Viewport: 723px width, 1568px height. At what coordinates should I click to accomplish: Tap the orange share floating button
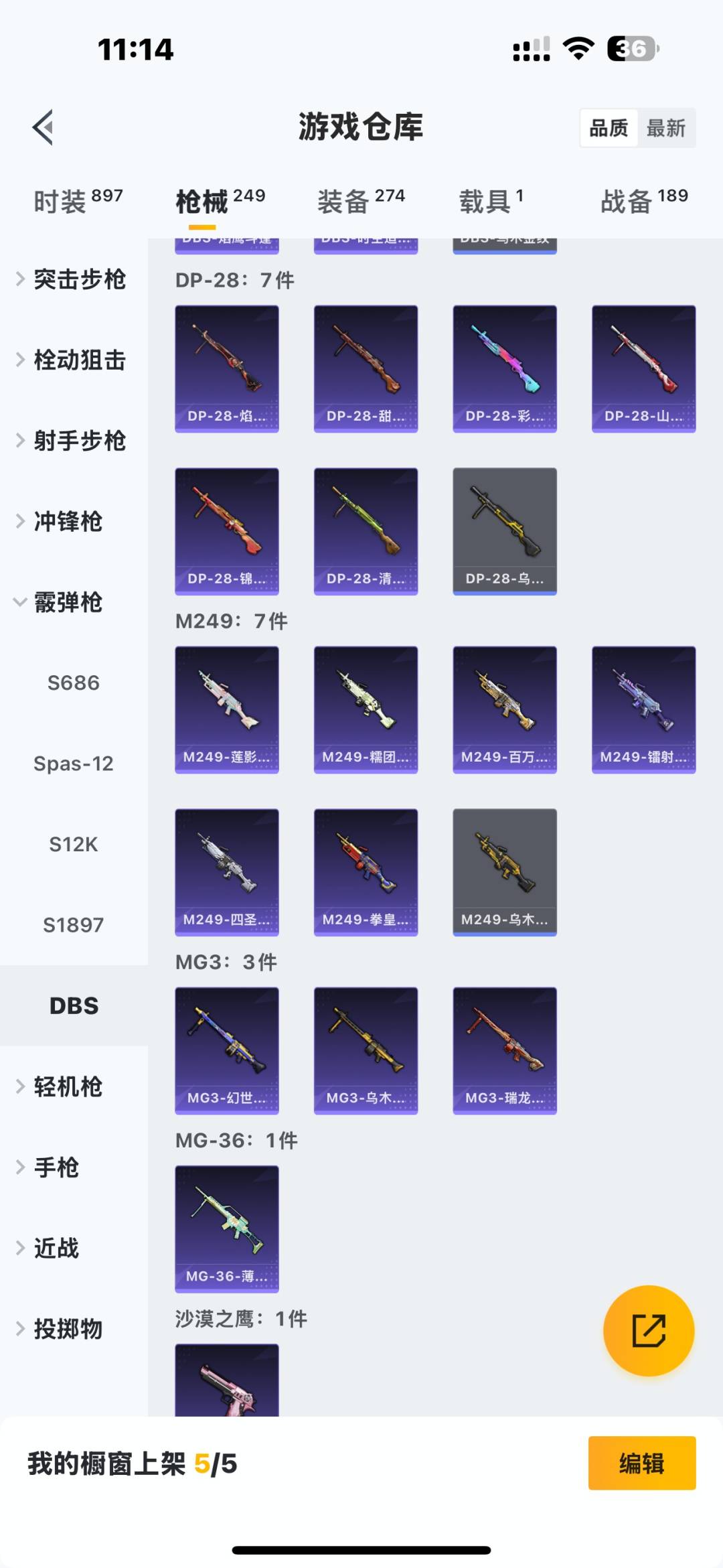tap(649, 1330)
